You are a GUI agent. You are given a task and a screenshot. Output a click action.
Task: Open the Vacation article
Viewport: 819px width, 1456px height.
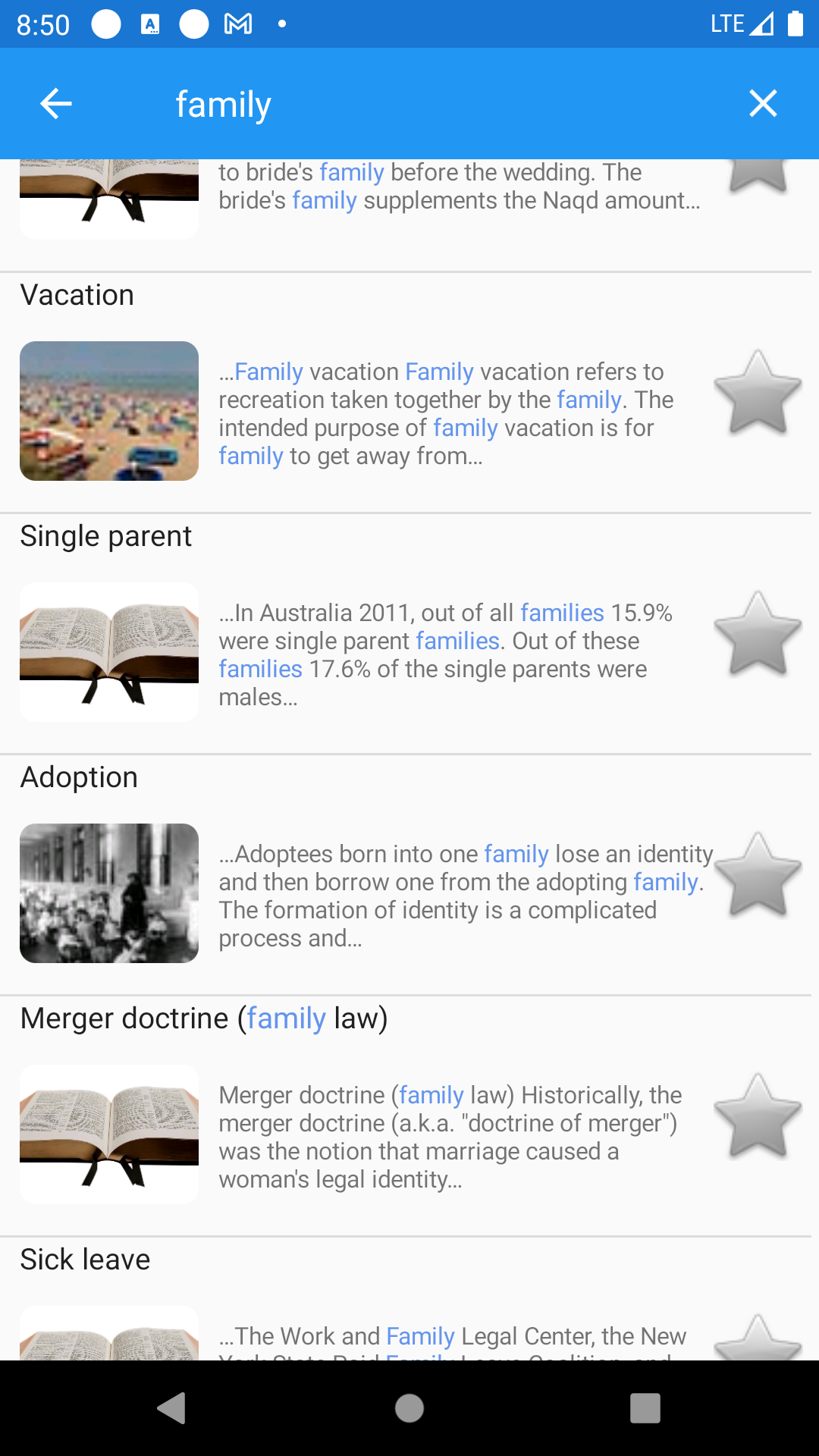77,295
